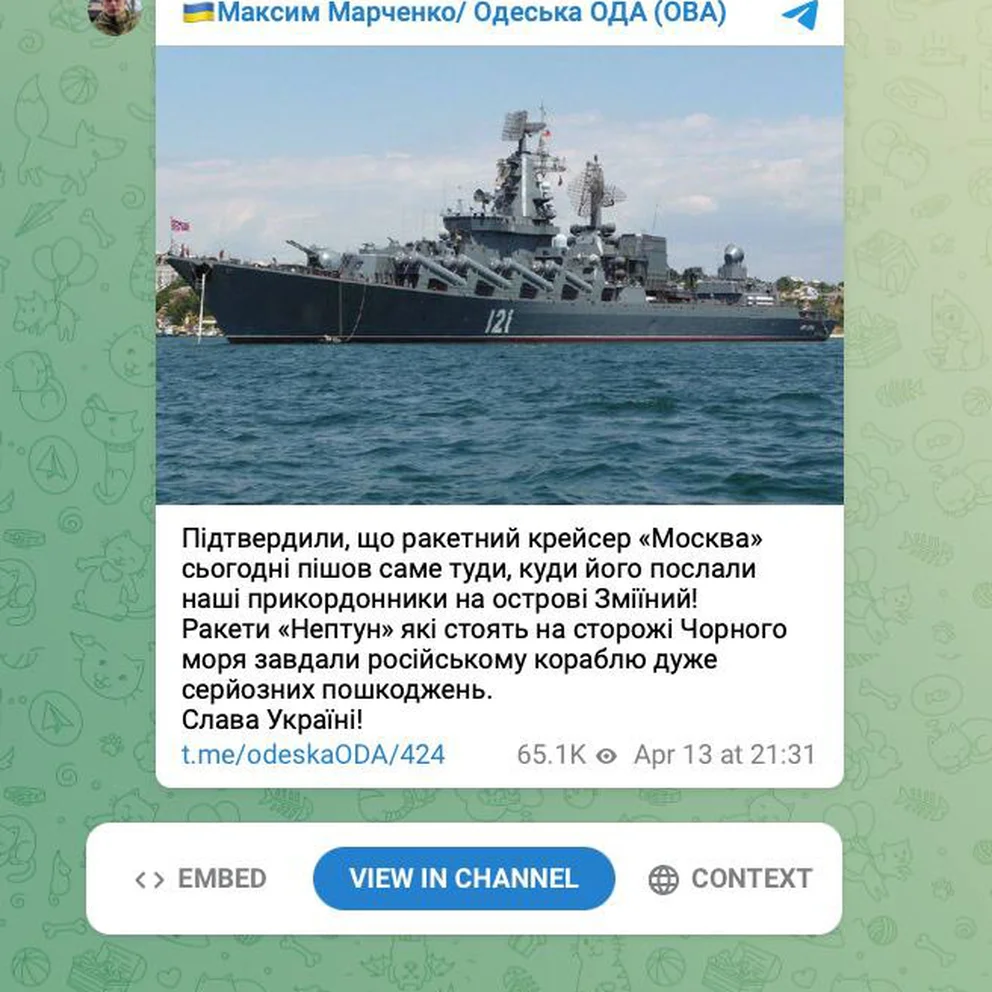Image resolution: width=992 pixels, height=992 pixels.
Task: Get the Embed code for this post
Action: (201, 879)
